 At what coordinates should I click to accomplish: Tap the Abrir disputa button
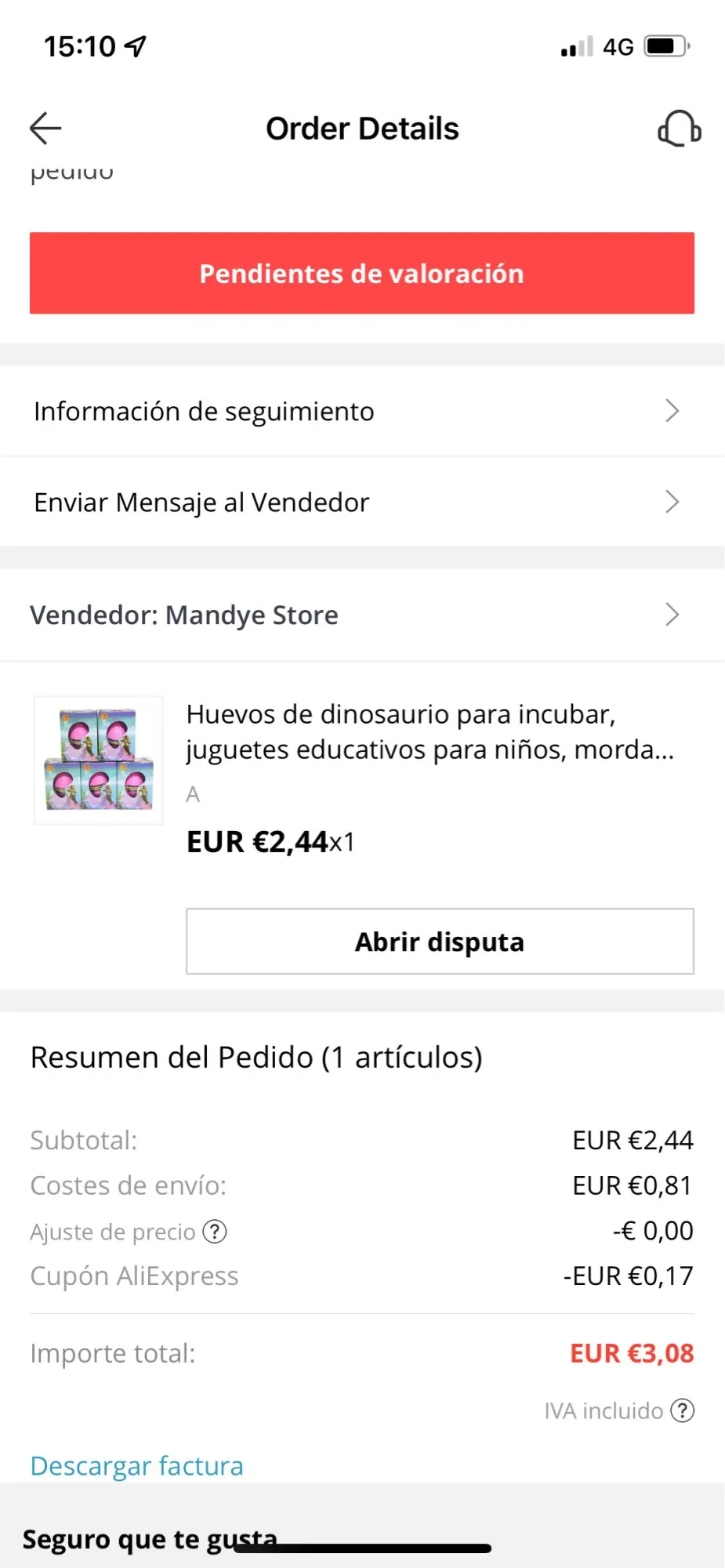click(x=440, y=942)
